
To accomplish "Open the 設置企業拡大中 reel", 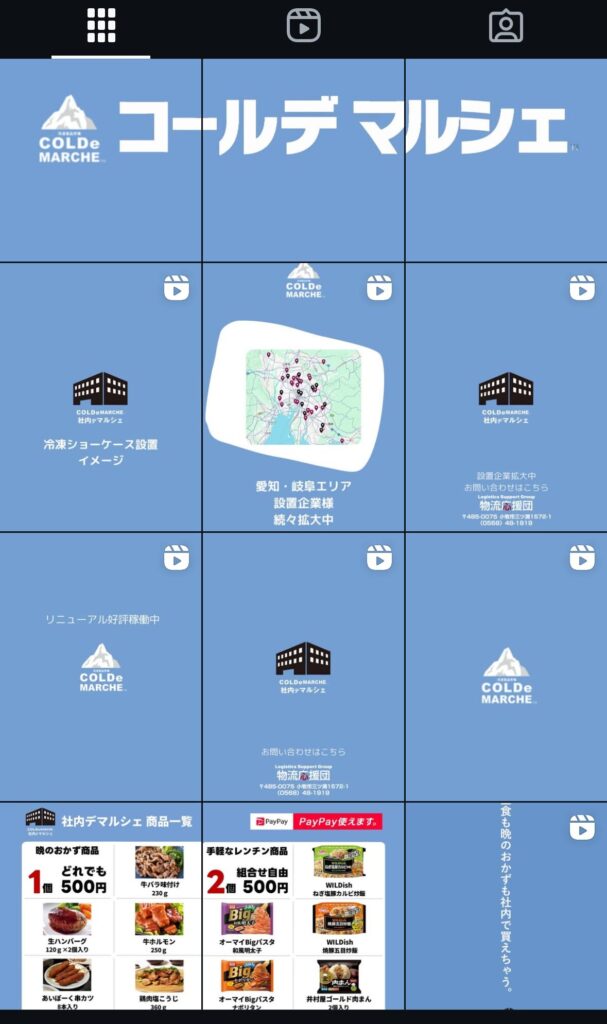I will tap(506, 397).
